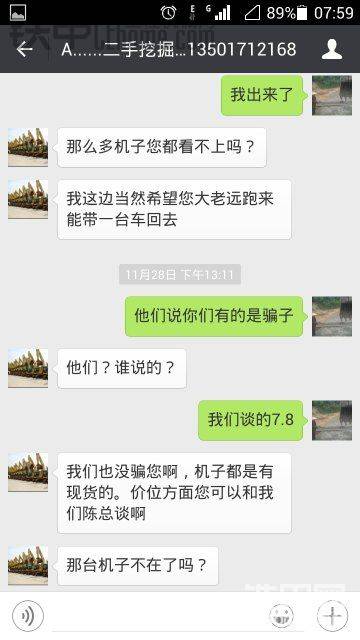This screenshot has height=640, width=360.
Task: Tap my avatar next to 我出来了
Action: (x=332, y=96)
